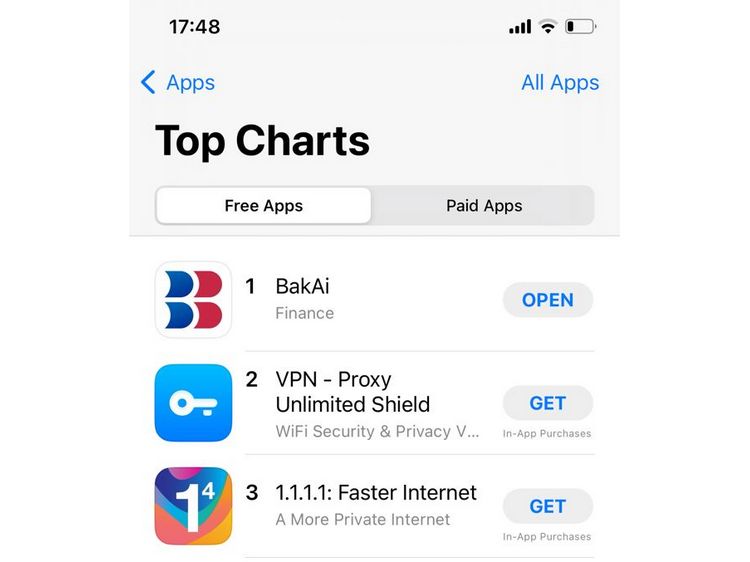Open the BakAi app

(547, 300)
